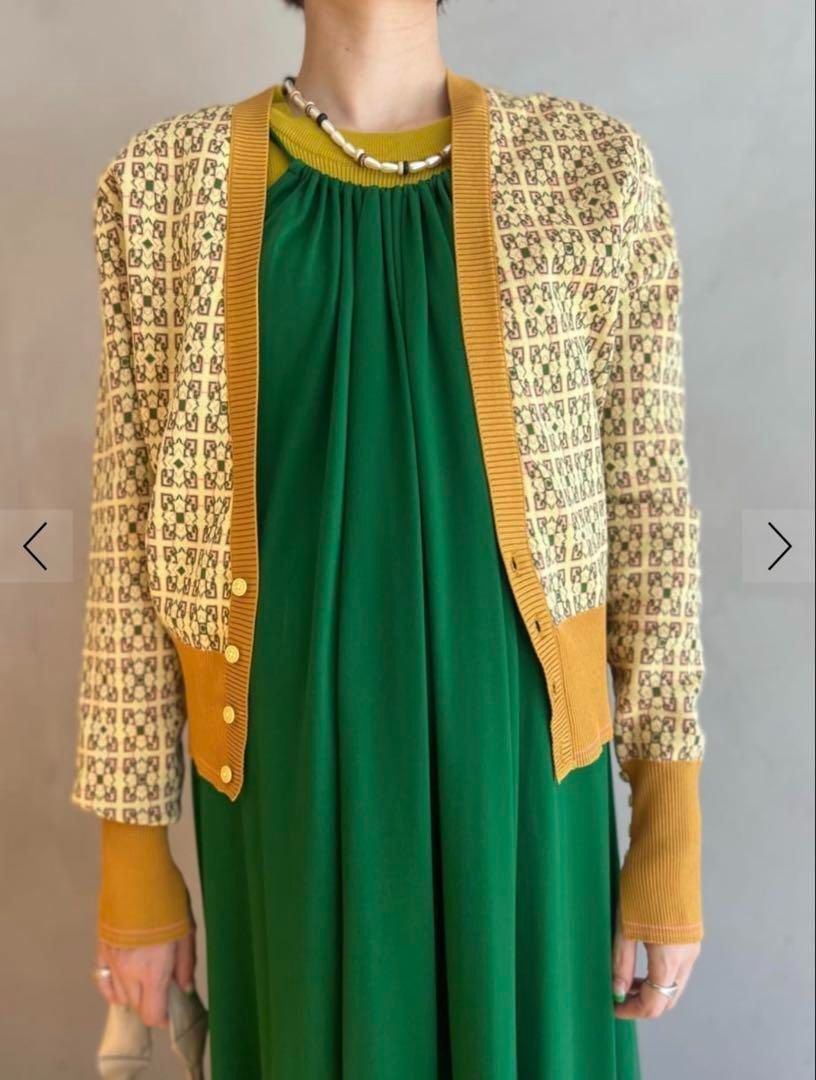Go to the next product photo
The height and width of the screenshot is (1080, 816).
coord(779,546)
